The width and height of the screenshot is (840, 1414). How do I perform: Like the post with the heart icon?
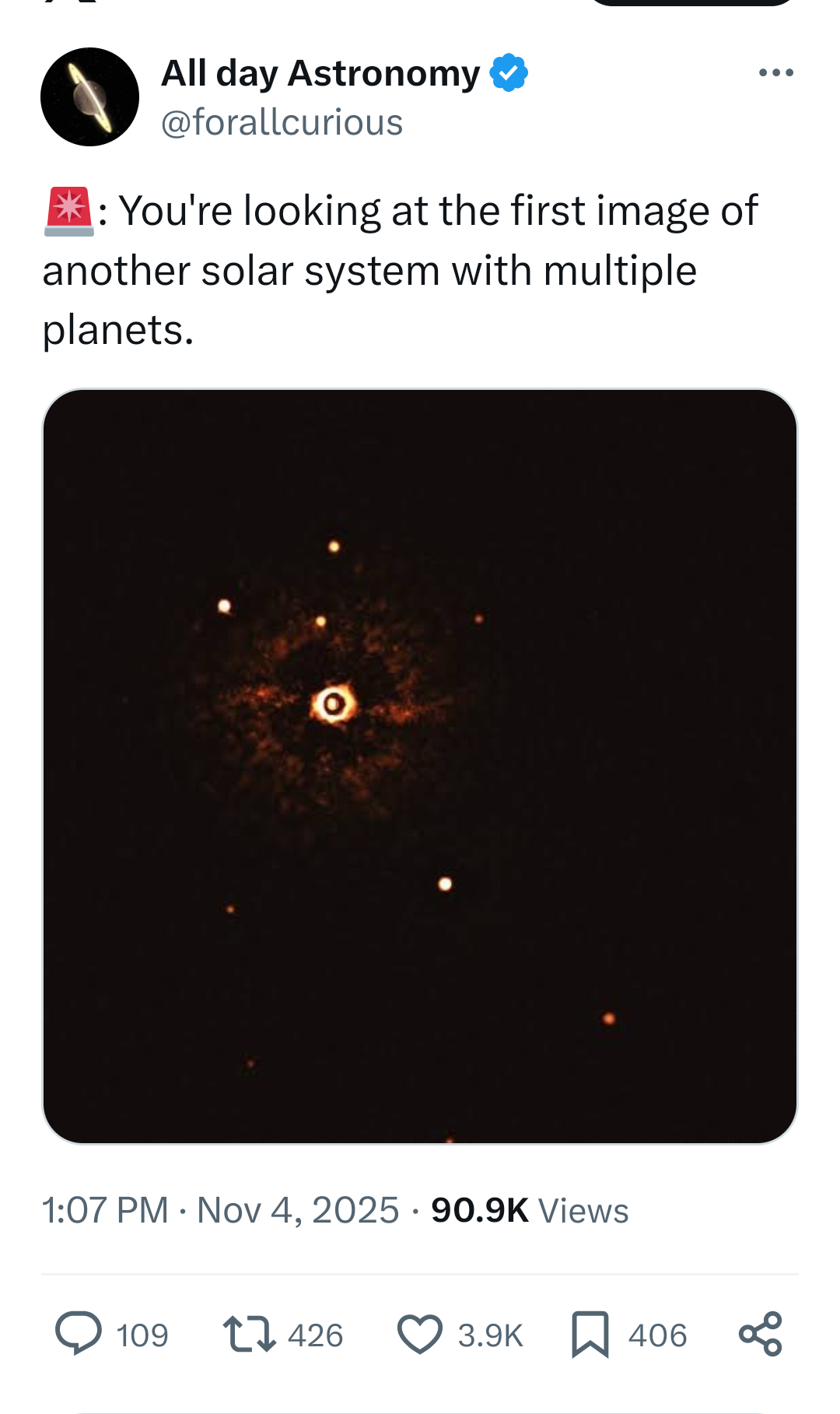pyautogui.click(x=420, y=1334)
